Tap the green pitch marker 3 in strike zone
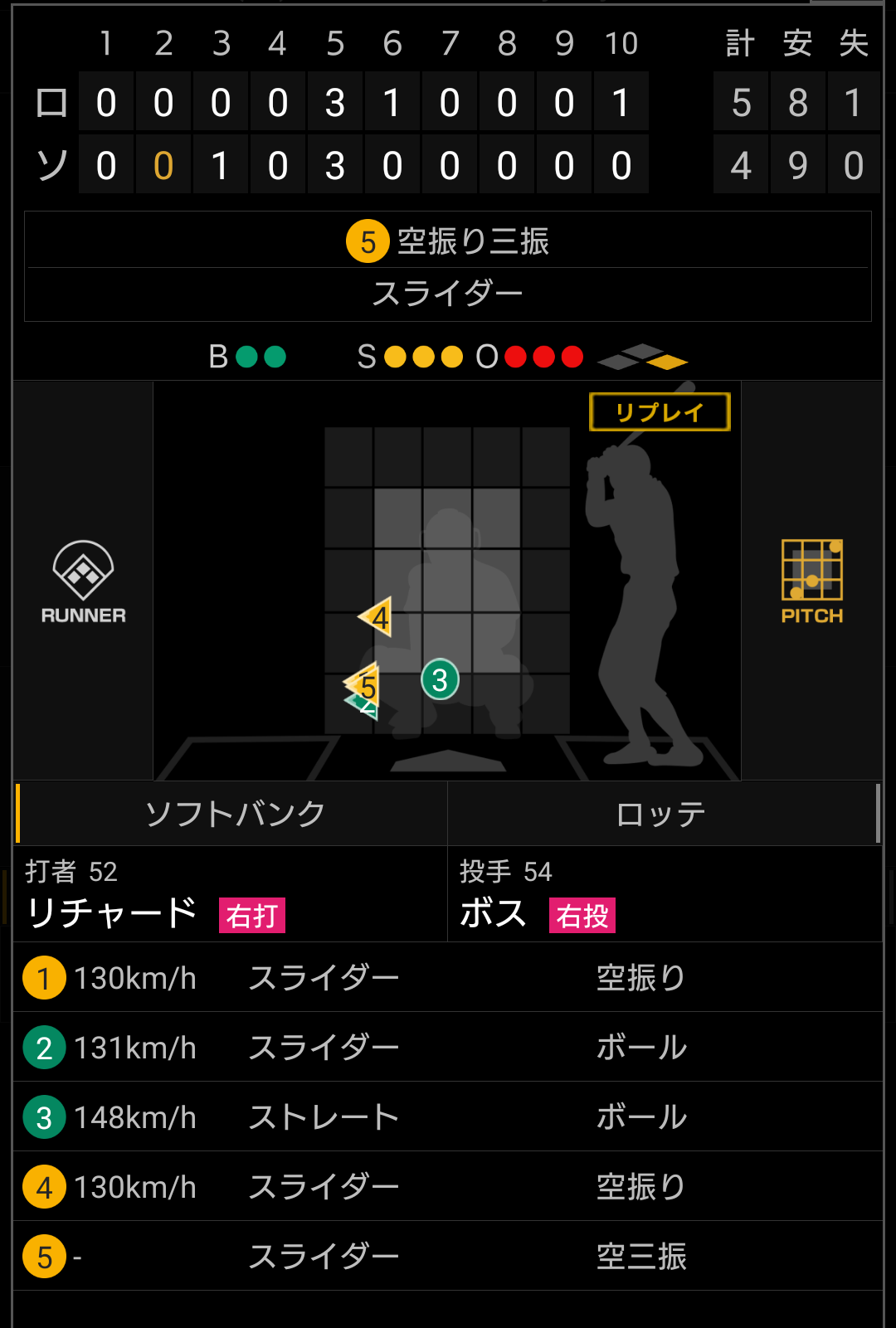The image size is (896, 1328). (x=440, y=680)
